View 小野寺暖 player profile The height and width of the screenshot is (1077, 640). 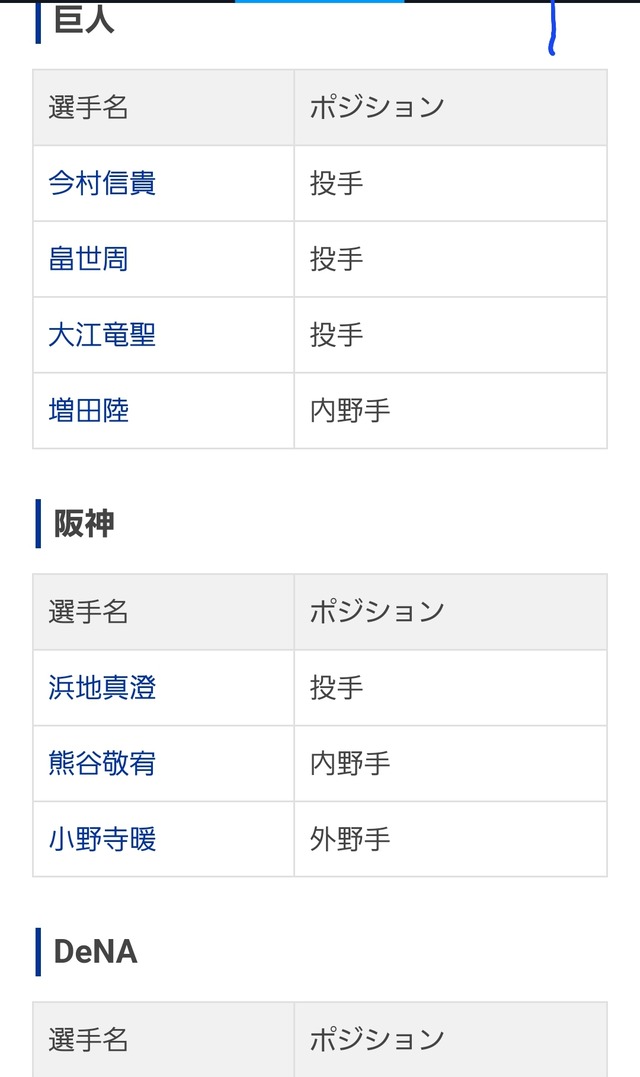(x=102, y=839)
